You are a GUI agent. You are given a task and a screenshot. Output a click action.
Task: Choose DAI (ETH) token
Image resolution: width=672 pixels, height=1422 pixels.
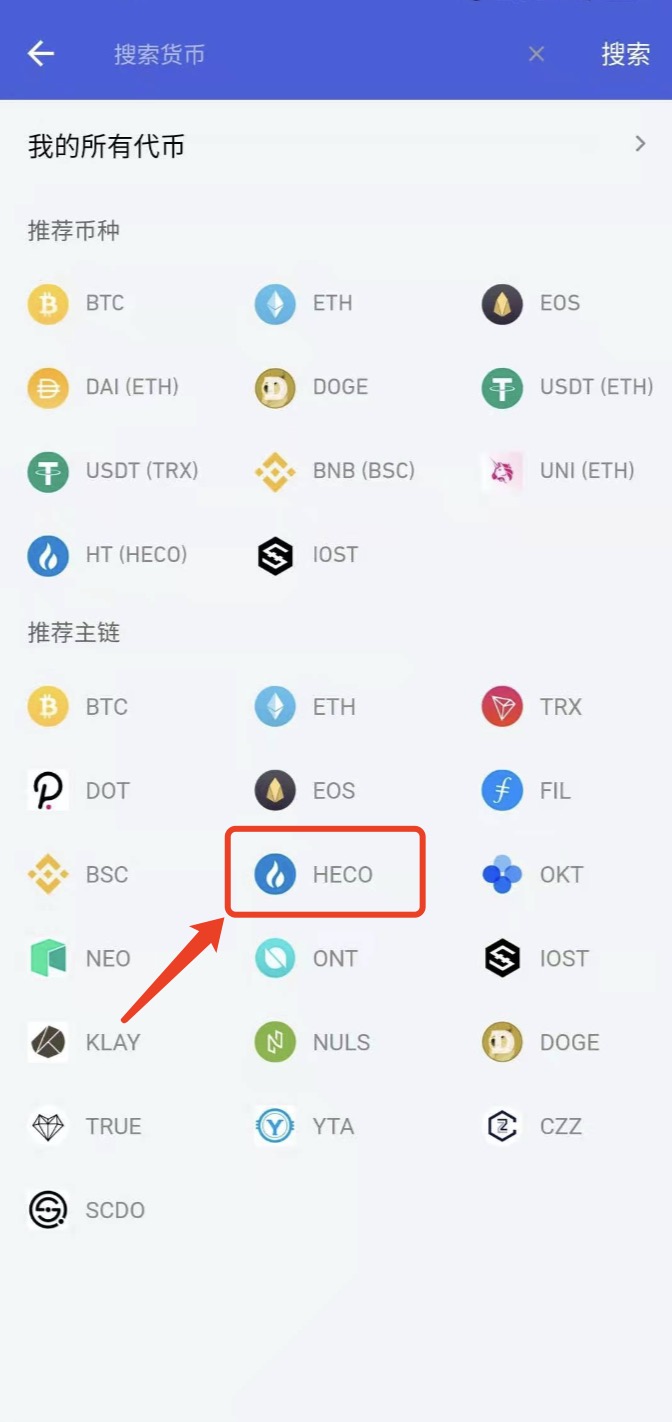(104, 387)
